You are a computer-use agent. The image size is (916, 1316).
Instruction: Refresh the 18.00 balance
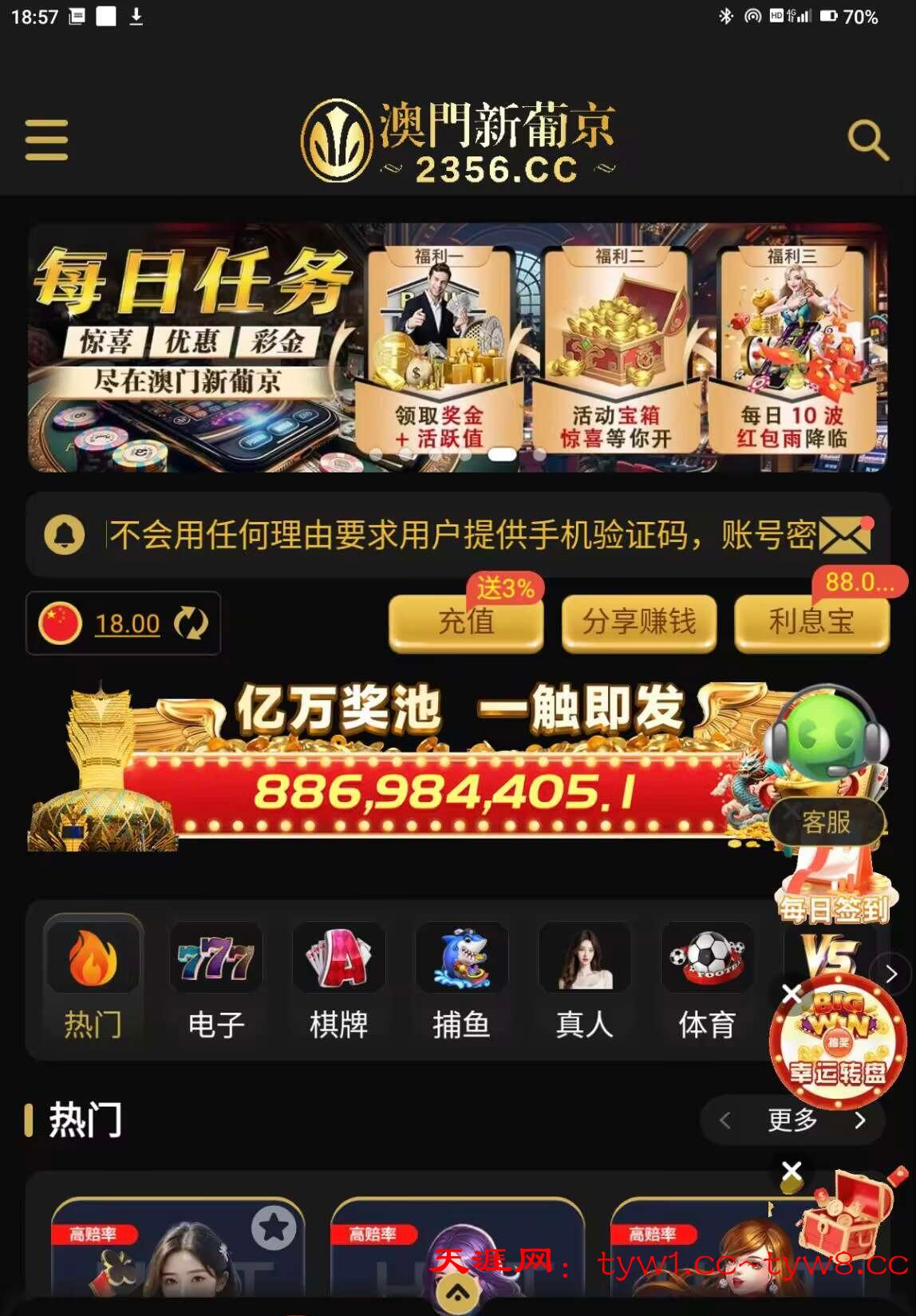click(x=191, y=623)
